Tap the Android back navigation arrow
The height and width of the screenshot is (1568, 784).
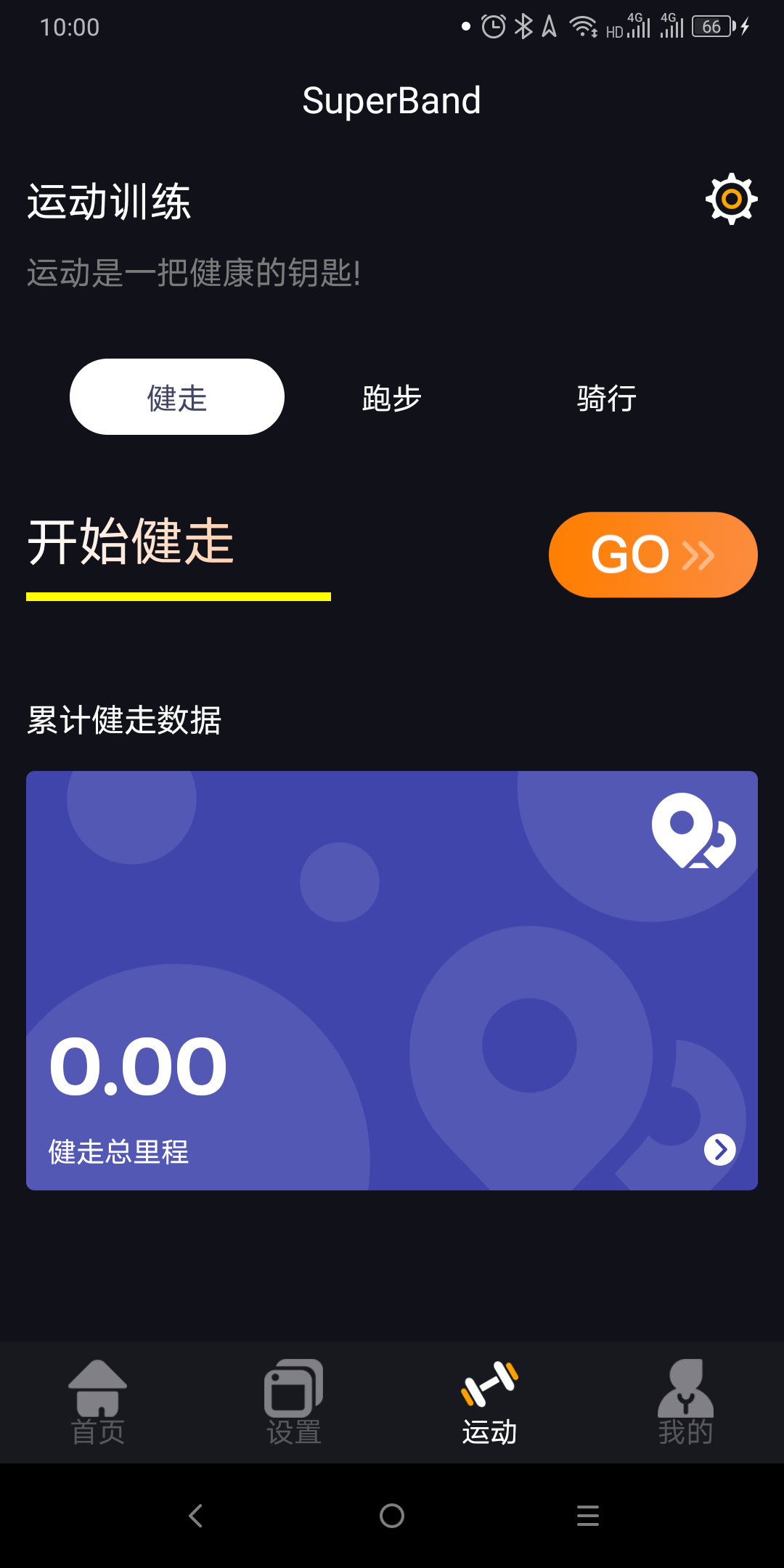195,1516
